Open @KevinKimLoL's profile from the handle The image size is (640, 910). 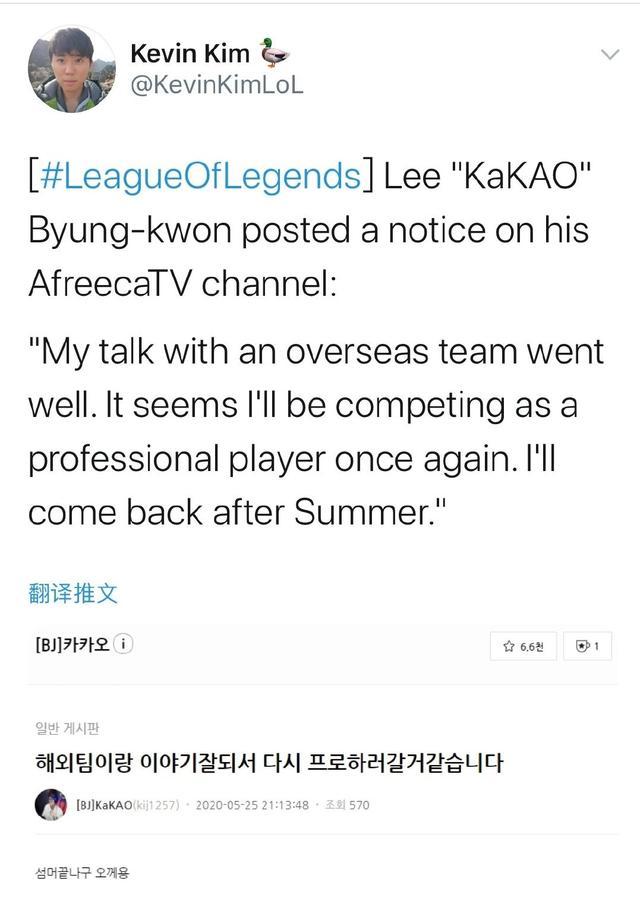pos(217,85)
